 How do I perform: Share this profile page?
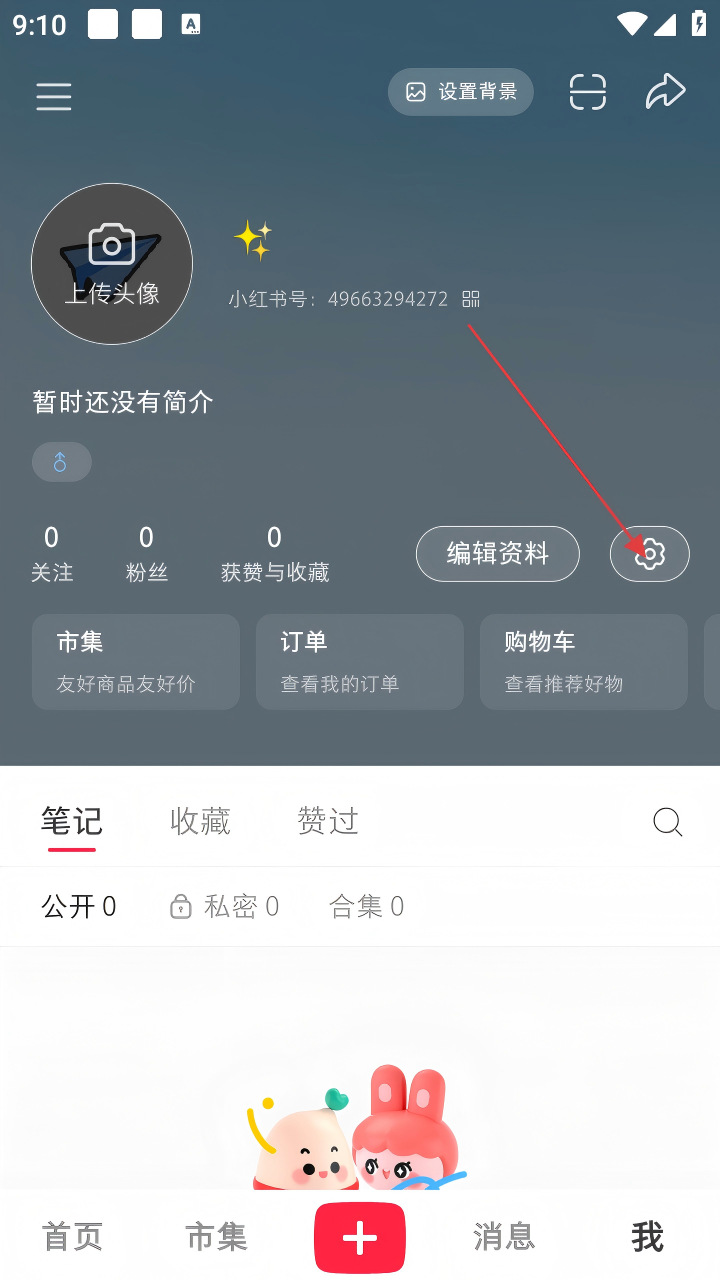(x=665, y=92)
